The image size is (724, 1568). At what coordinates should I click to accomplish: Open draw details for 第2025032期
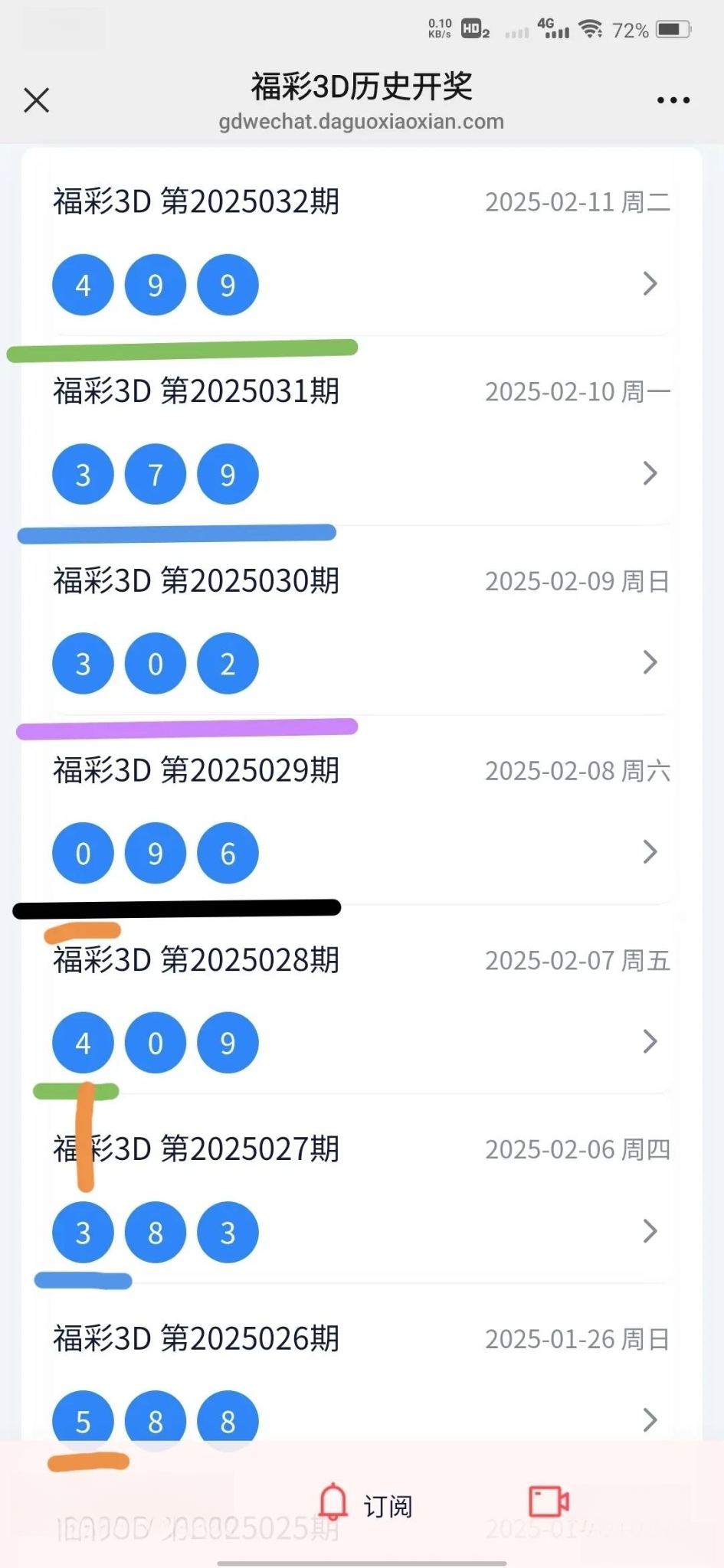(x=362, y=243)
